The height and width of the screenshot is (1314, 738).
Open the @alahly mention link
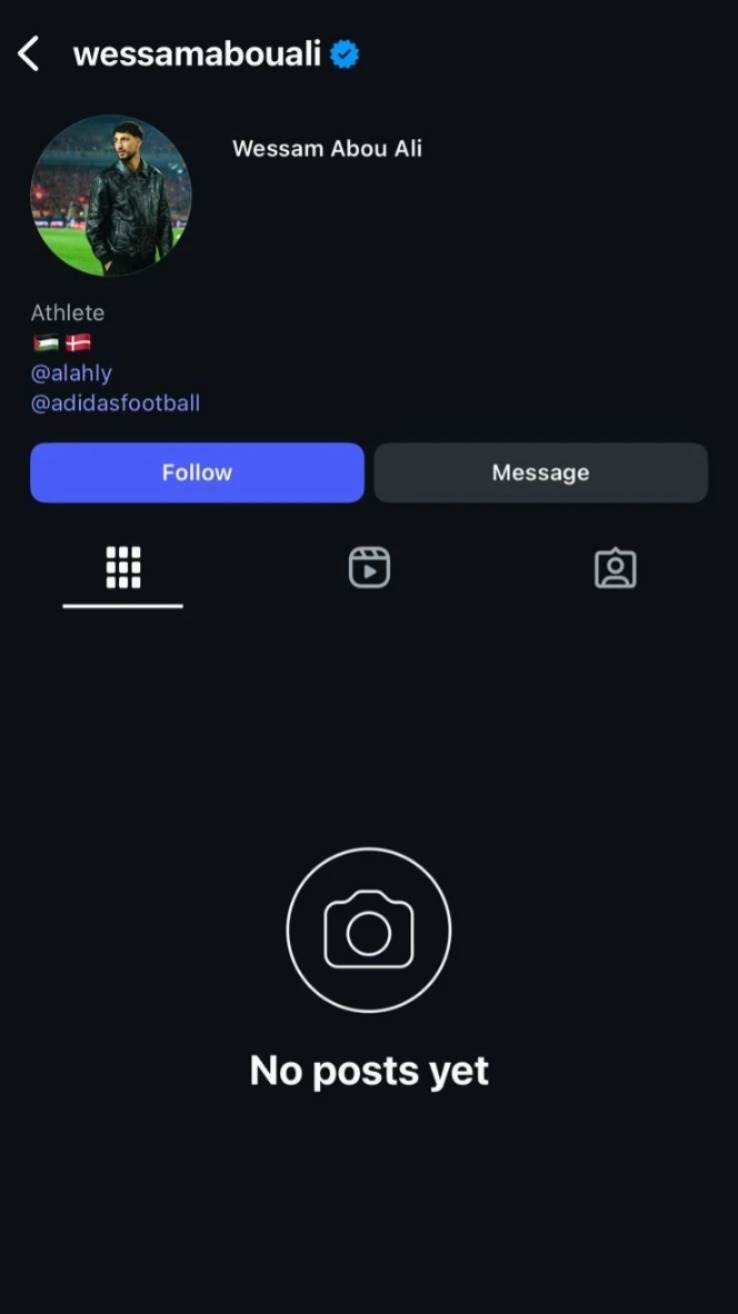(x=71, y=373)
